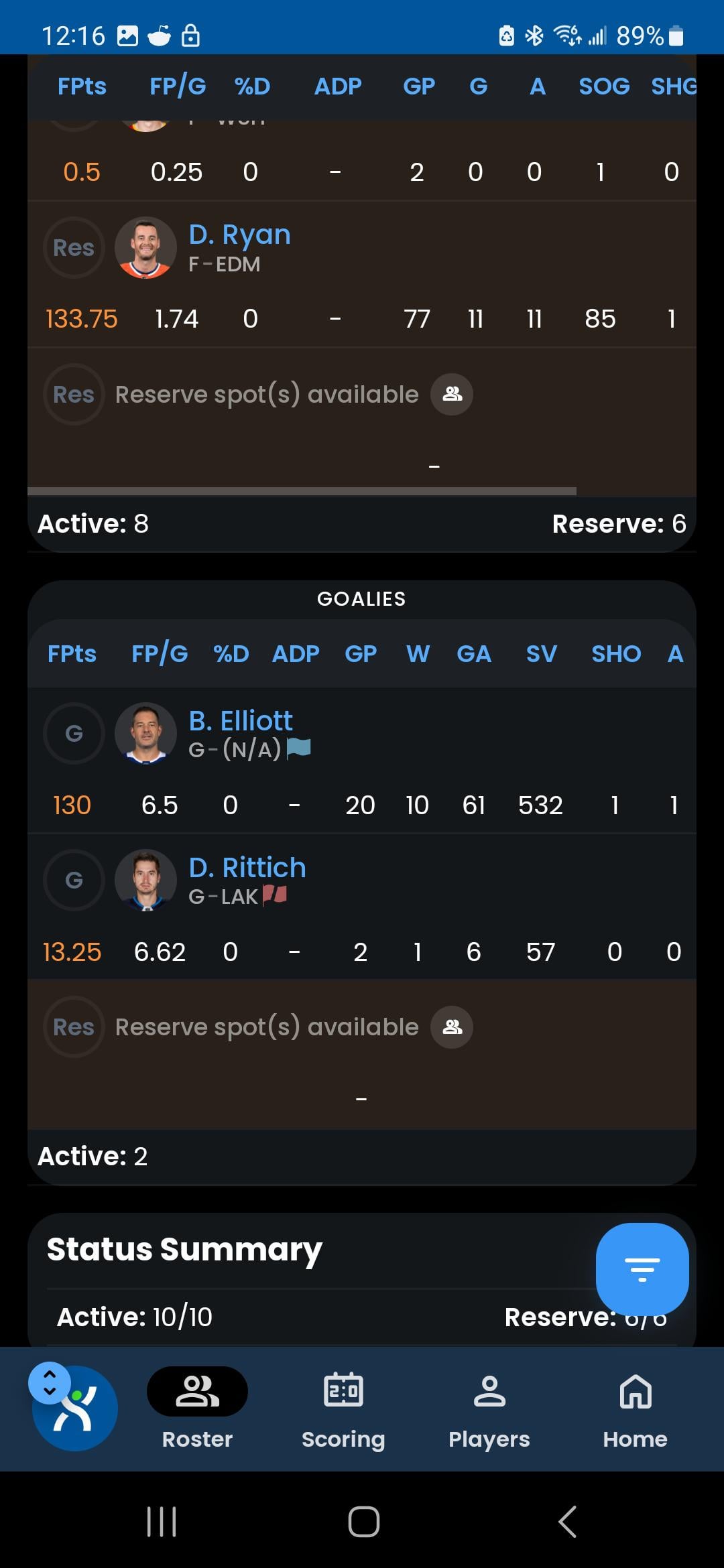Select the Roster tab
The width and height of the screenshot is (724, 1568).
197,1409
